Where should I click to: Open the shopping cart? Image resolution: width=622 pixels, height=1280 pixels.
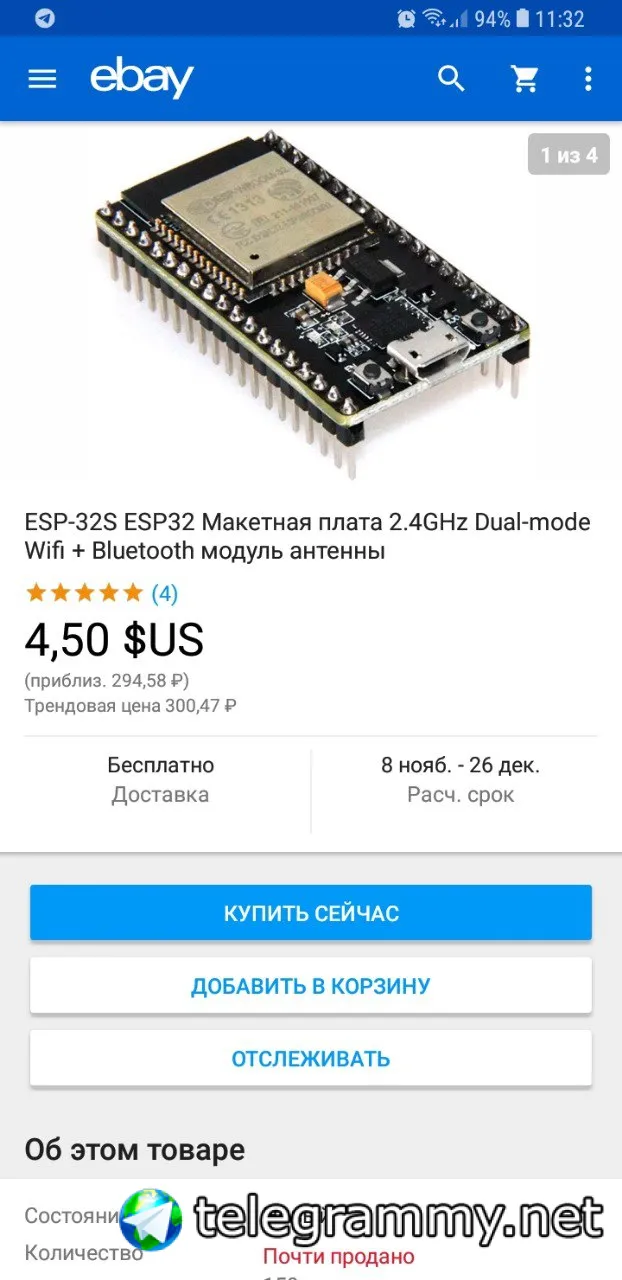point(526,79)
